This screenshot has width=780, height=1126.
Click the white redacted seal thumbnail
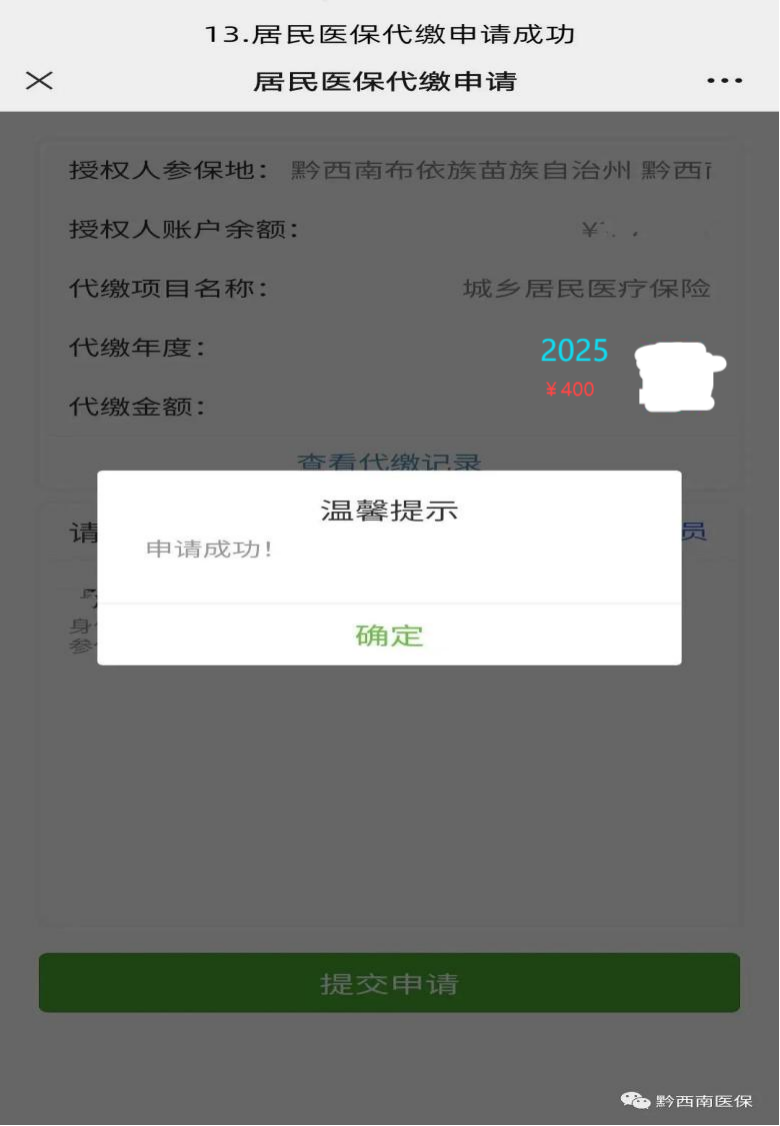tap(680, 377)
